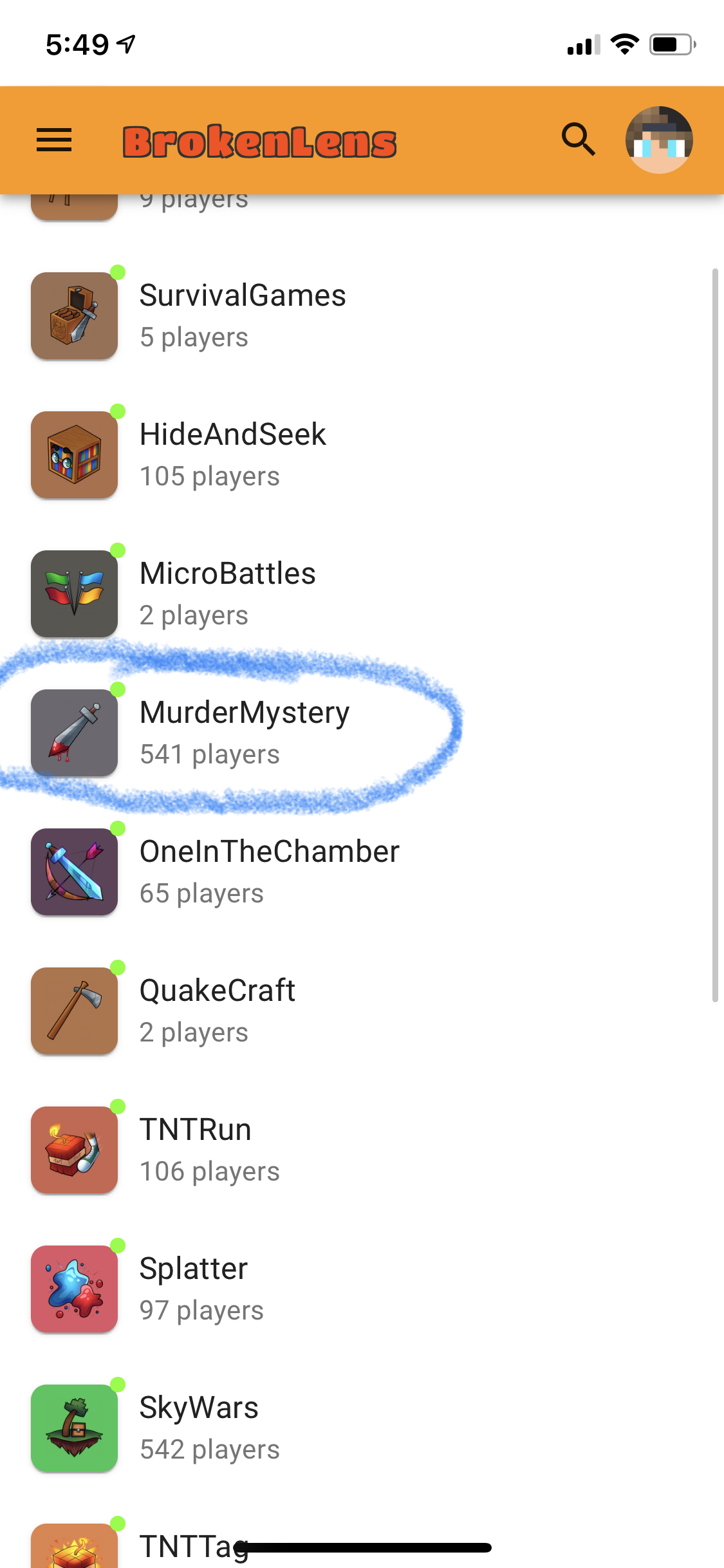Open search with the magnifier icon
This screenshot has width=724, height=1568.
pos(578,140)
